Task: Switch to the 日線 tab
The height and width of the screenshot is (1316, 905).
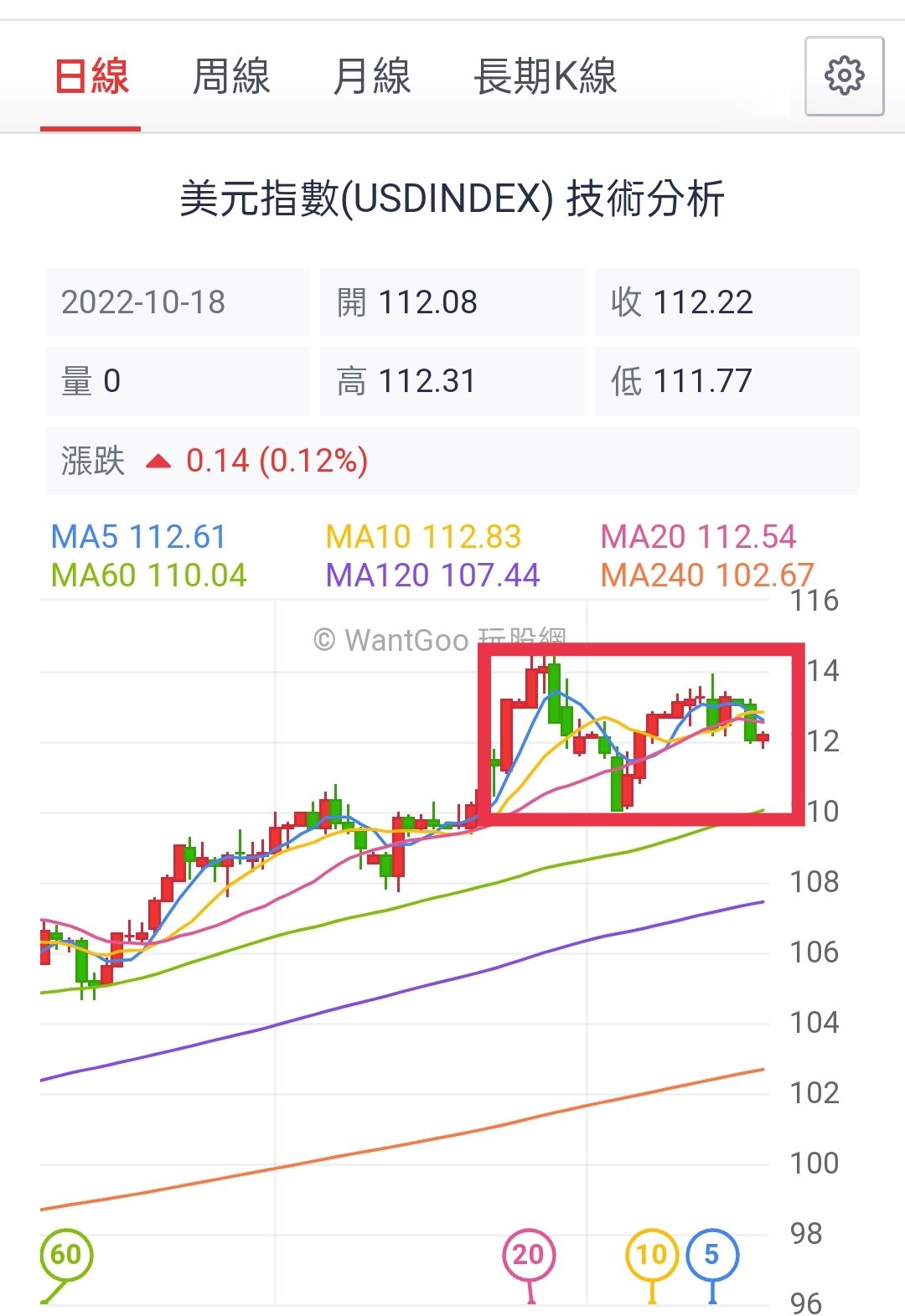Action: pos(90,77)
